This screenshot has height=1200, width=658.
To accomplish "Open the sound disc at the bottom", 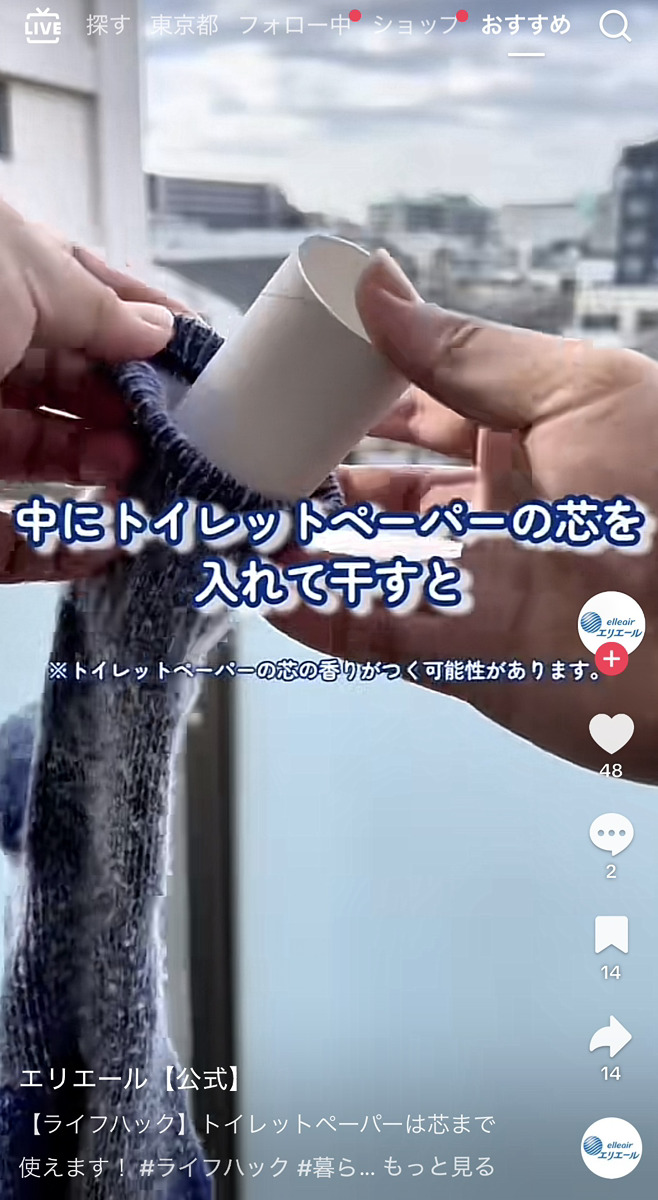I will coord(611,1147).
